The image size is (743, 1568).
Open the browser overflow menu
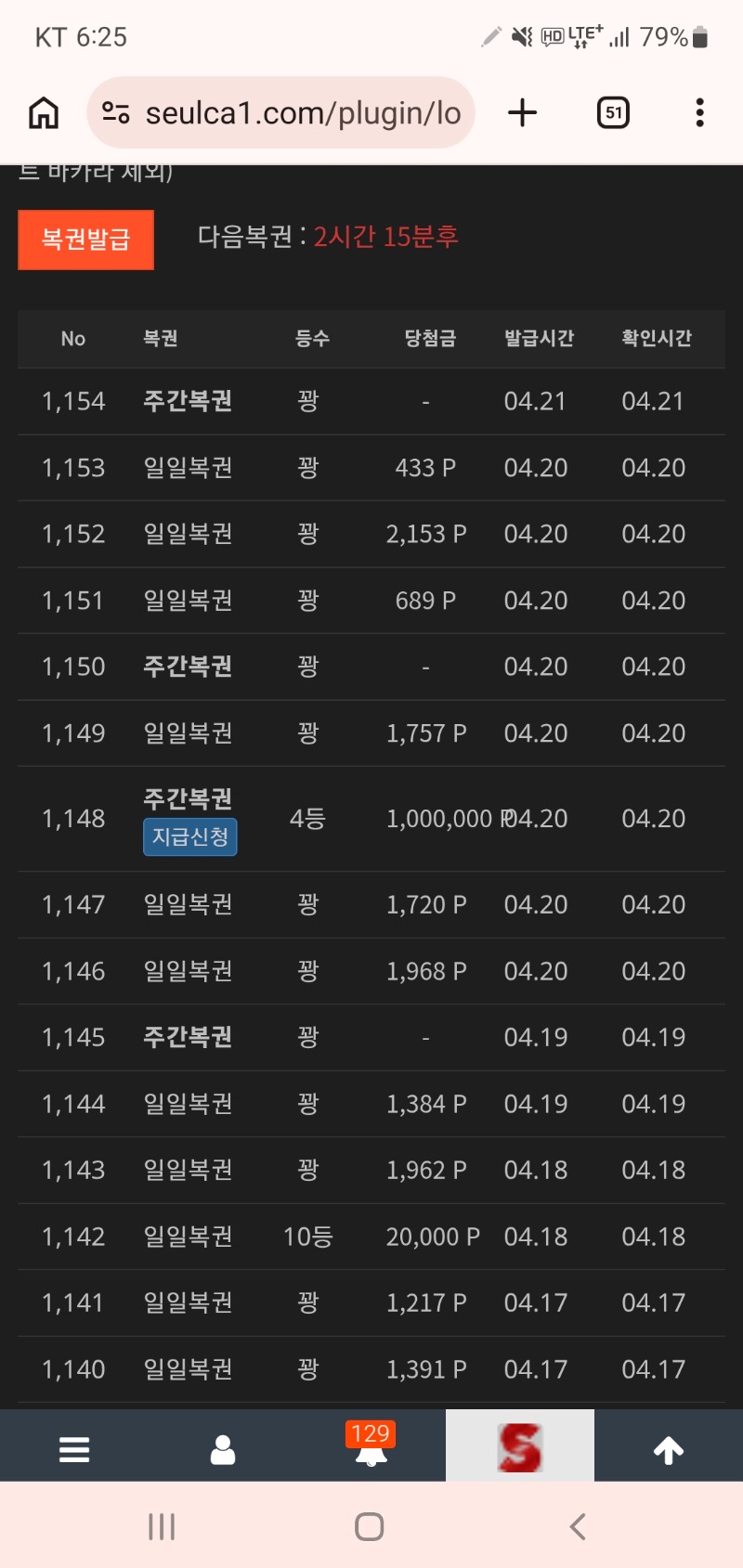699,113
